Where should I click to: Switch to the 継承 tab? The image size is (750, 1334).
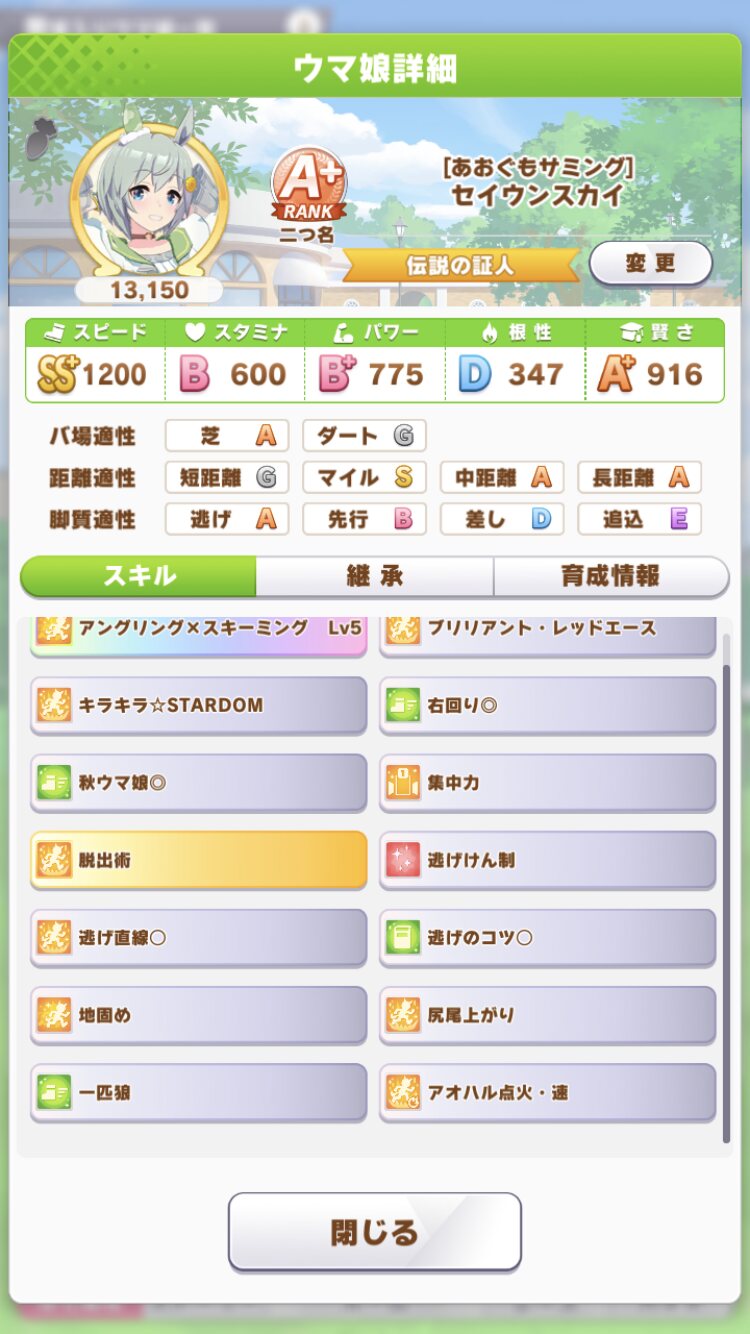(x=374, y=576)
